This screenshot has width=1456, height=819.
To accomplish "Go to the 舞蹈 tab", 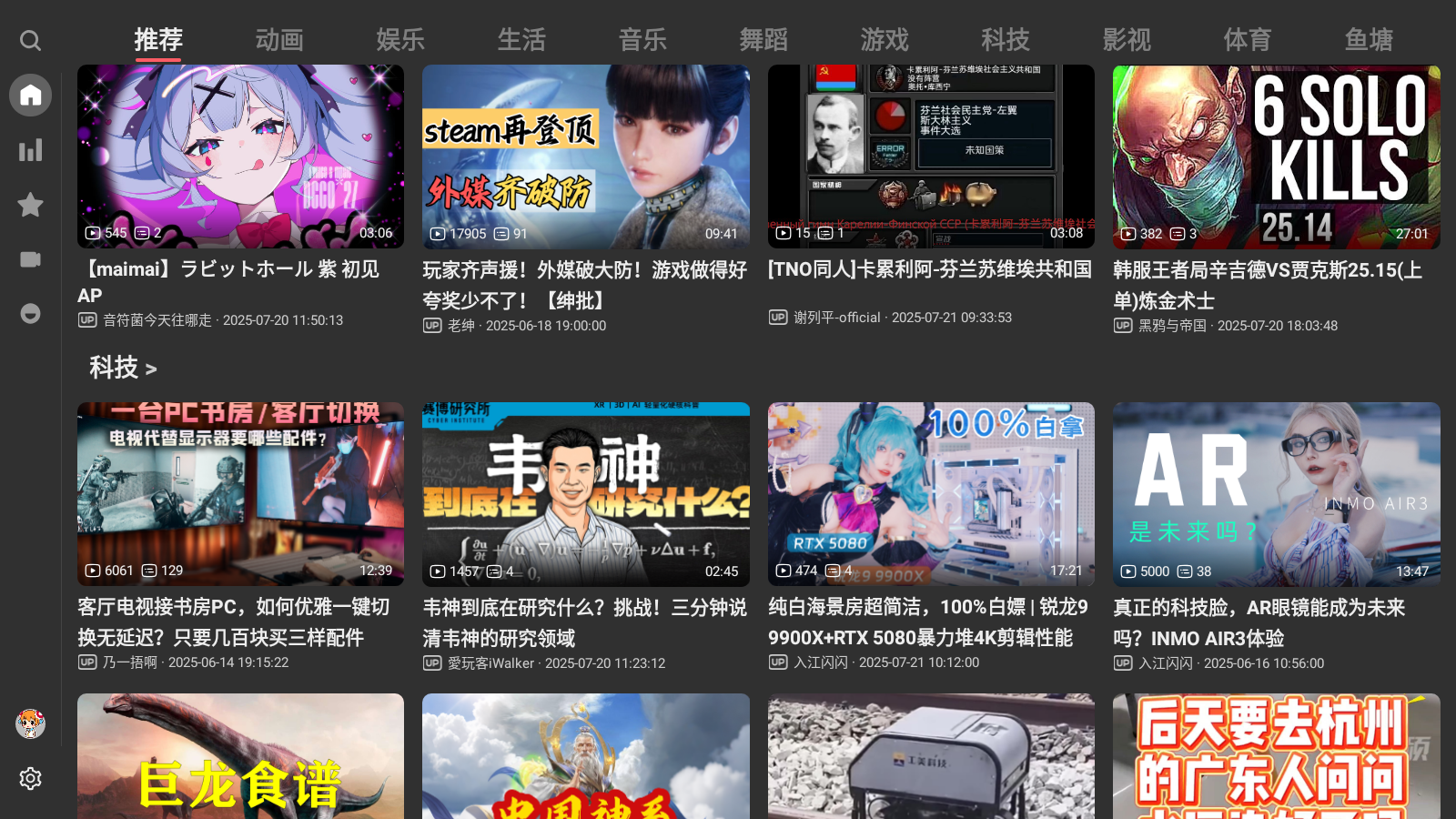I will point(763,40).
